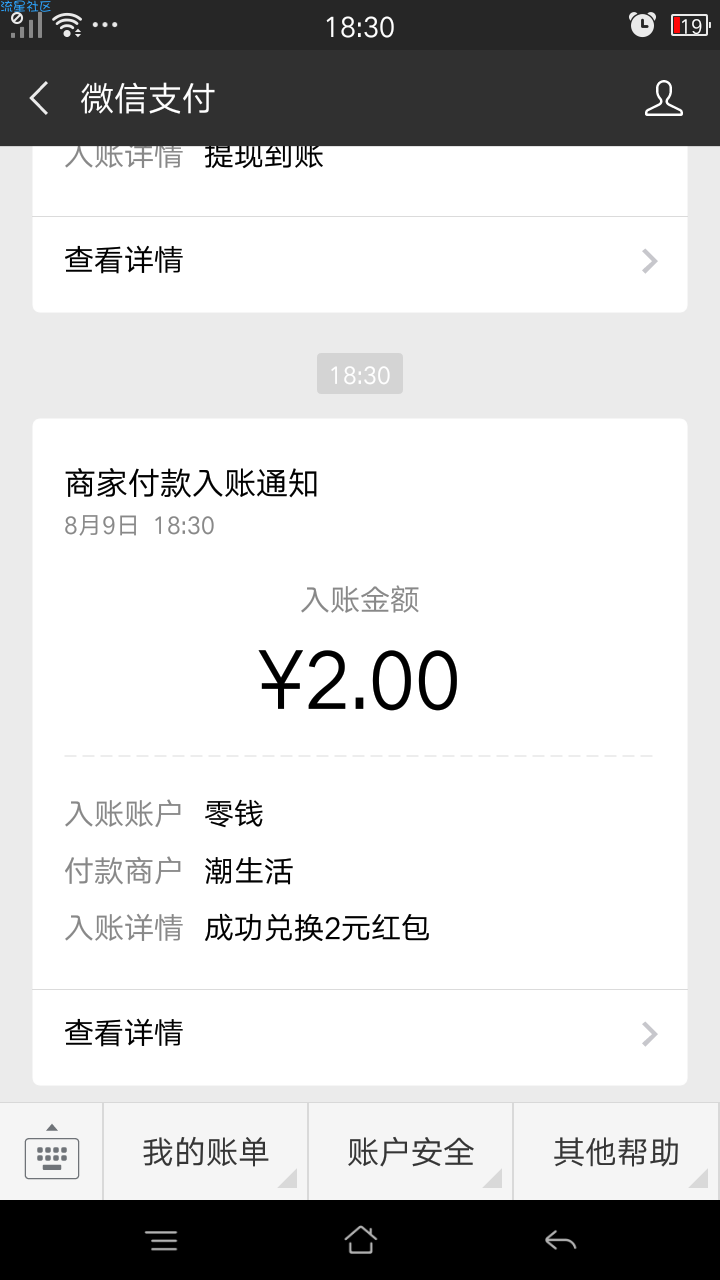The image size is (720, 1280).
Task: Open 我的账单 menu
Action: [206, 1152]
